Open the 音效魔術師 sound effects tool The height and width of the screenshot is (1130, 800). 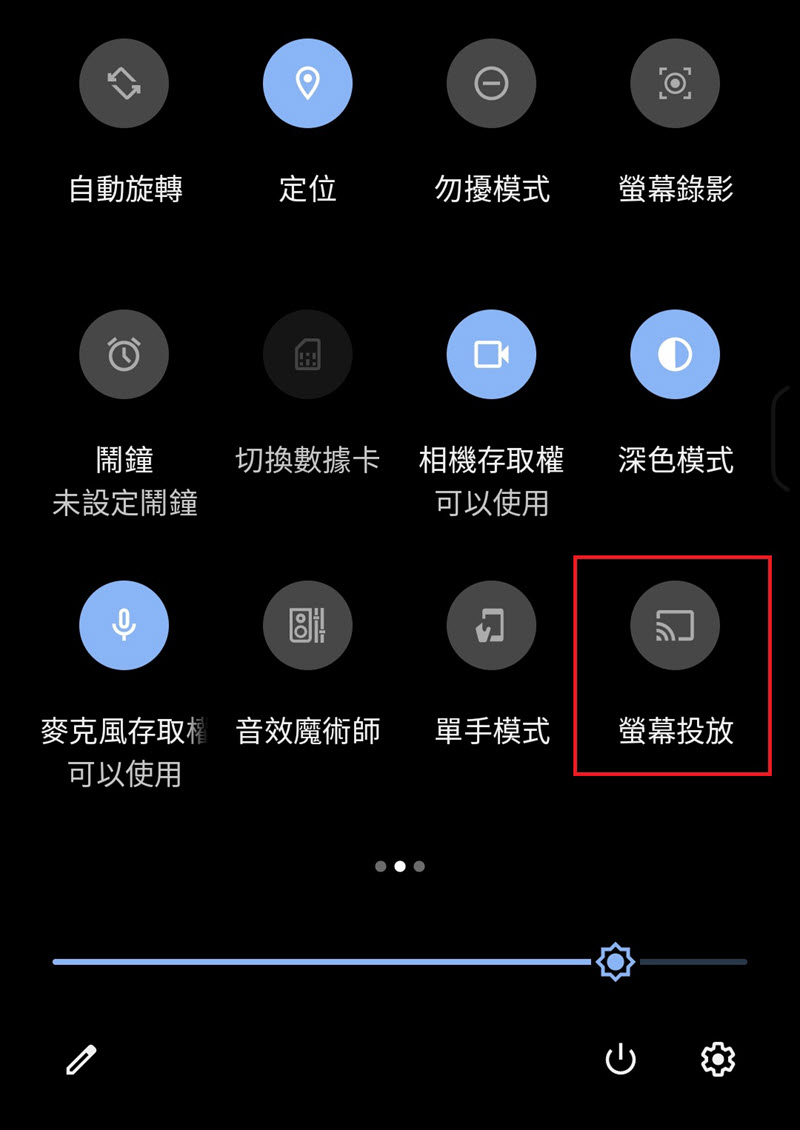308,624
